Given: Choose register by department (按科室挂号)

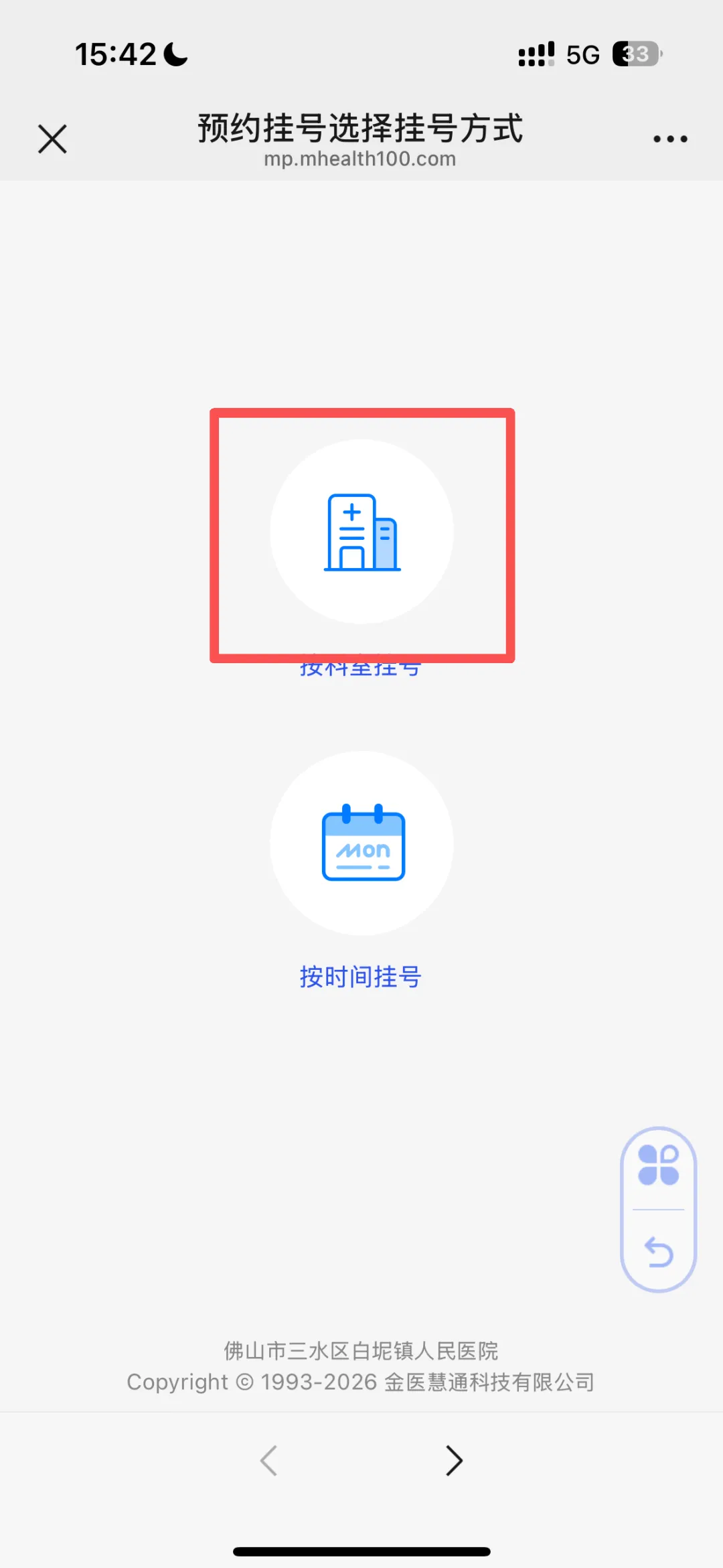Looking at the screenshot, I should (361, 532).
